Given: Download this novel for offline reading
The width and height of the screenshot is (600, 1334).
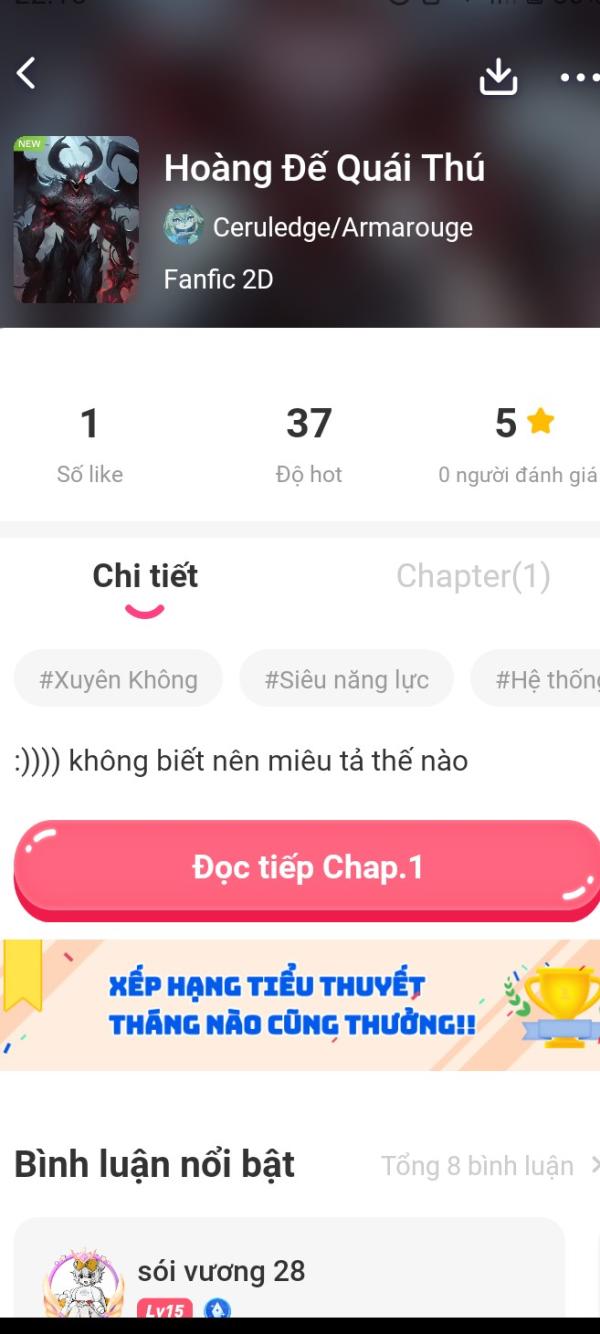Looking at the screenshot, I should [x=498, y=76].
